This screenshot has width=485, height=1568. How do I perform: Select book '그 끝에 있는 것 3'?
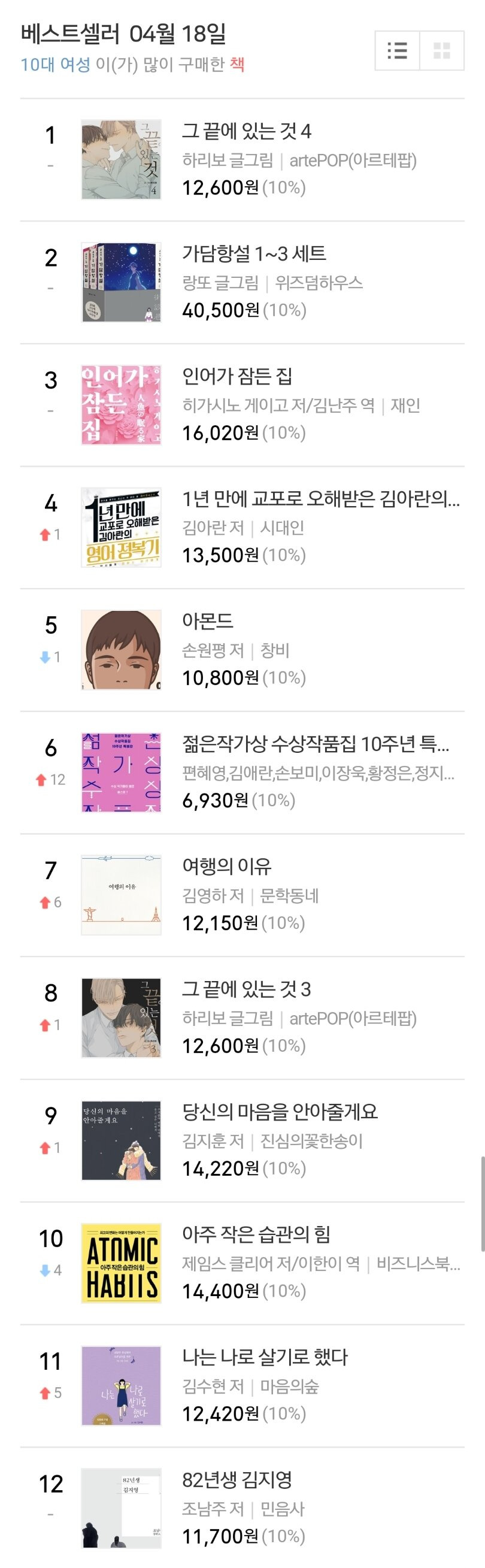(x=247, y=989)
